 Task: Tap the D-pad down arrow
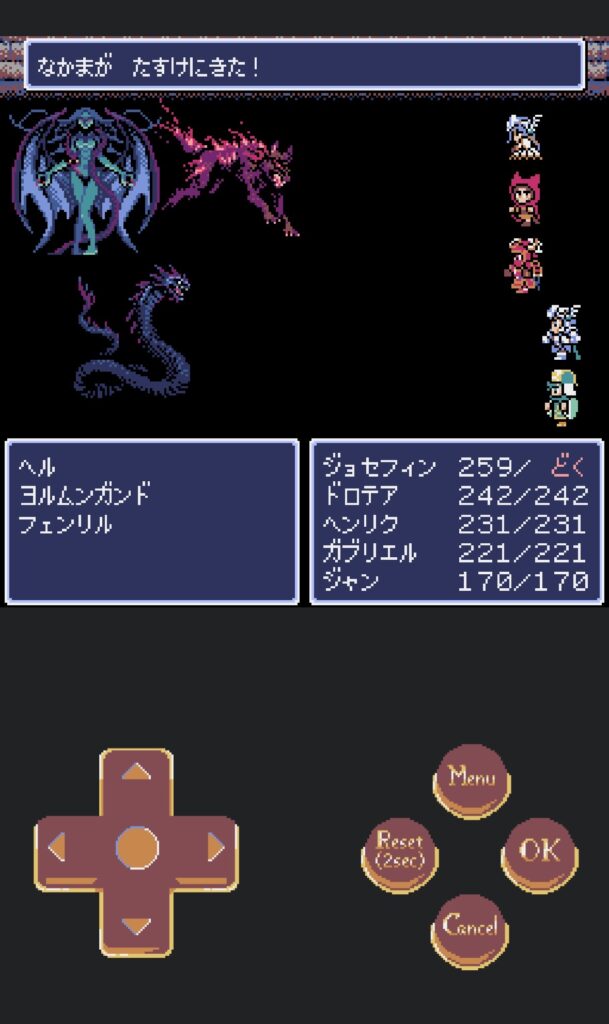pos(137,926)
